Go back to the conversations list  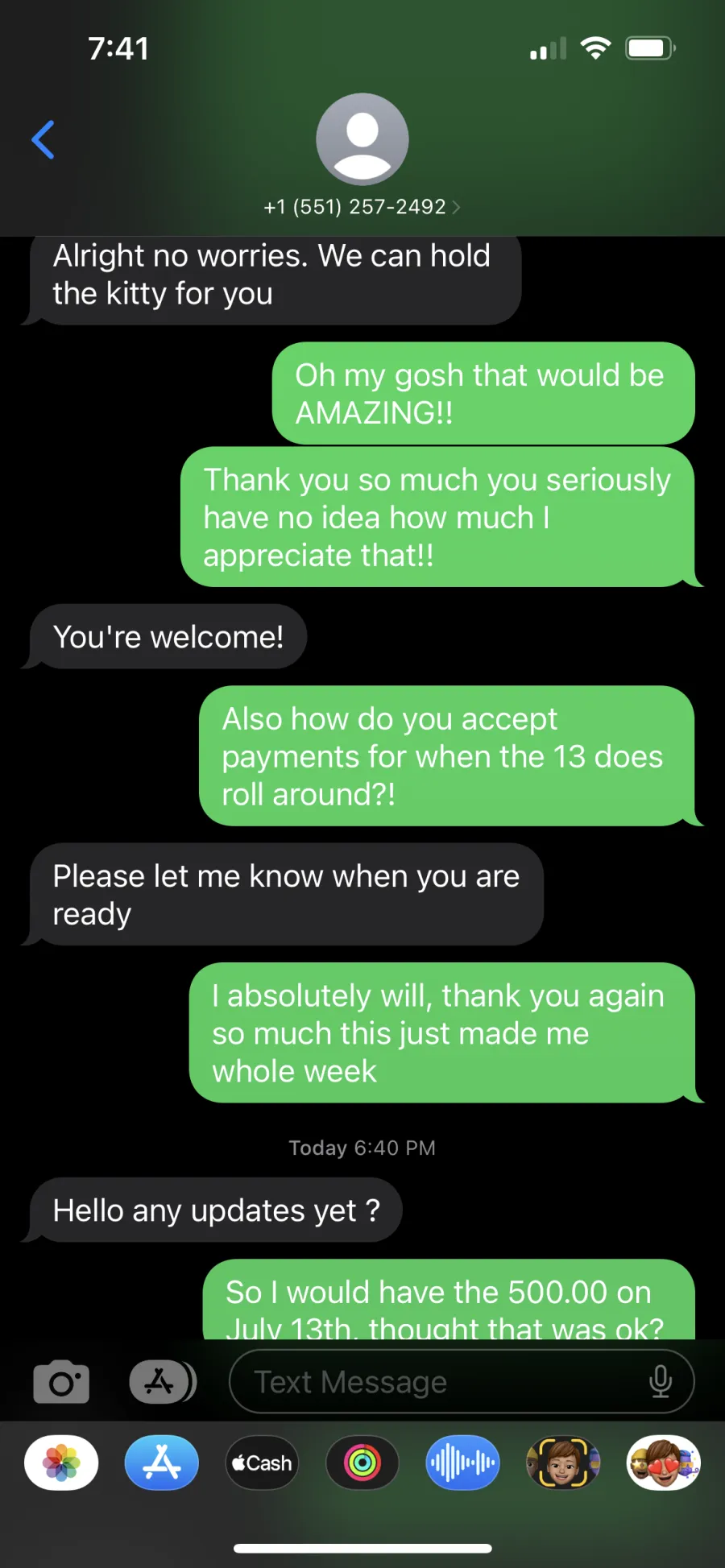(43, 140)
